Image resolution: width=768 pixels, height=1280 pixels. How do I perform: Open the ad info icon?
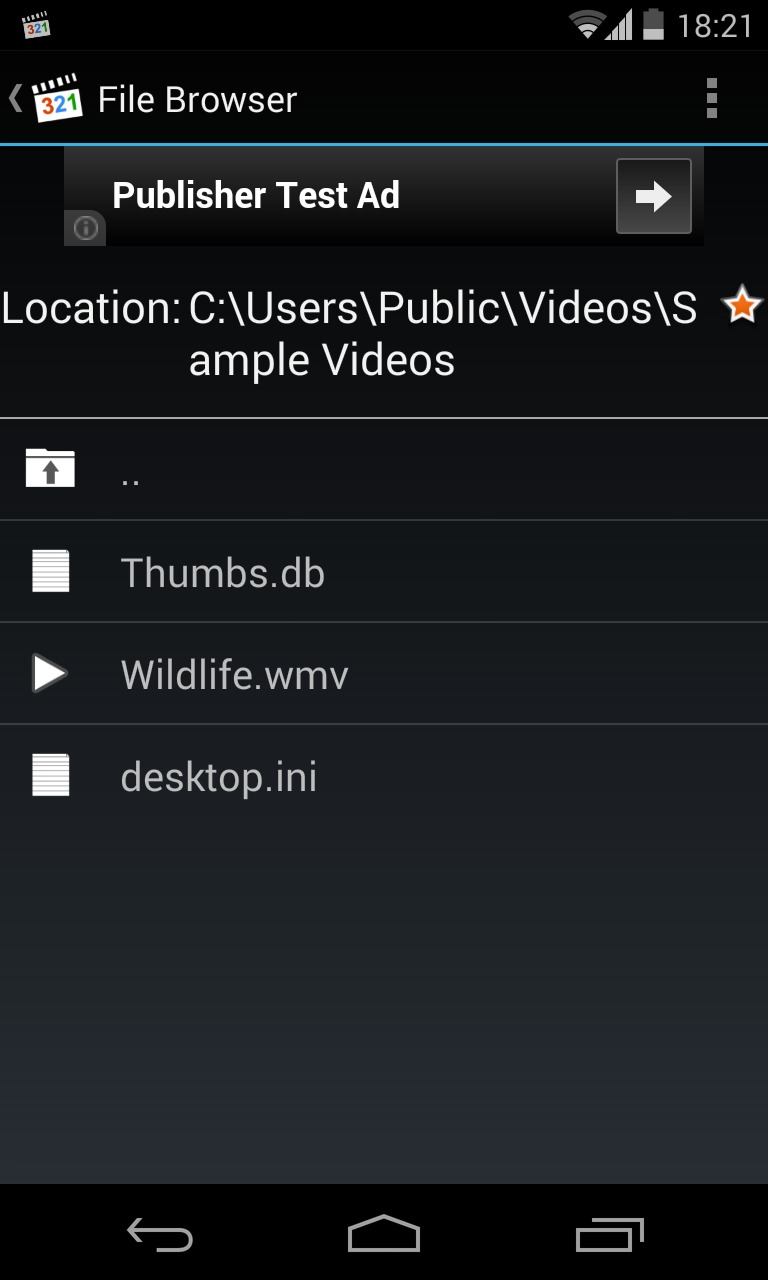(86, 229)
